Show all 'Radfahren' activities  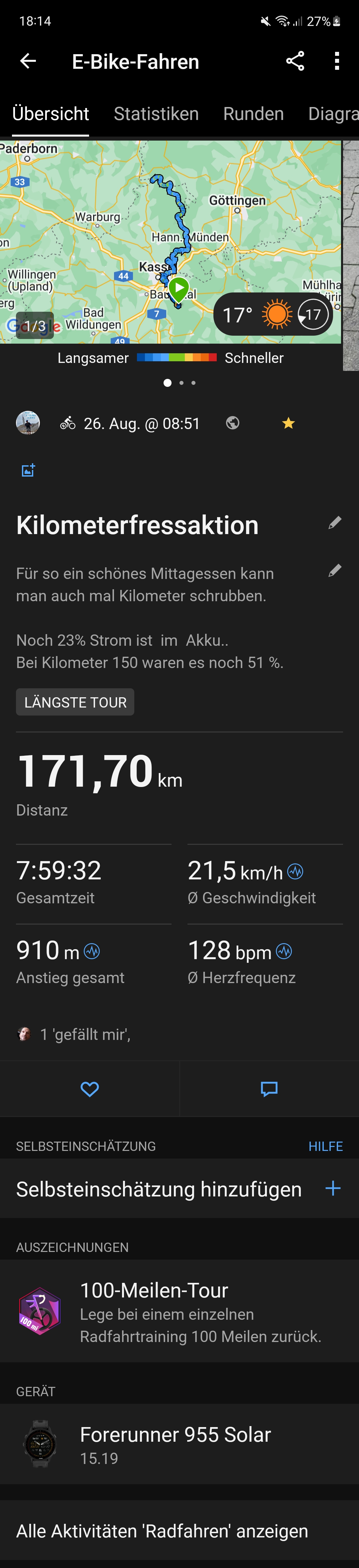[x=162, y=1531]
